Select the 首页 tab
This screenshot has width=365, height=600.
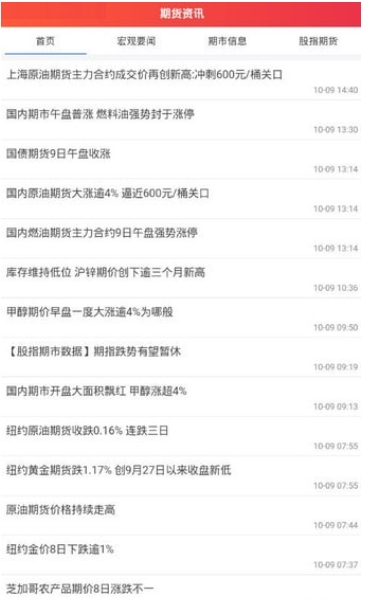45,41
